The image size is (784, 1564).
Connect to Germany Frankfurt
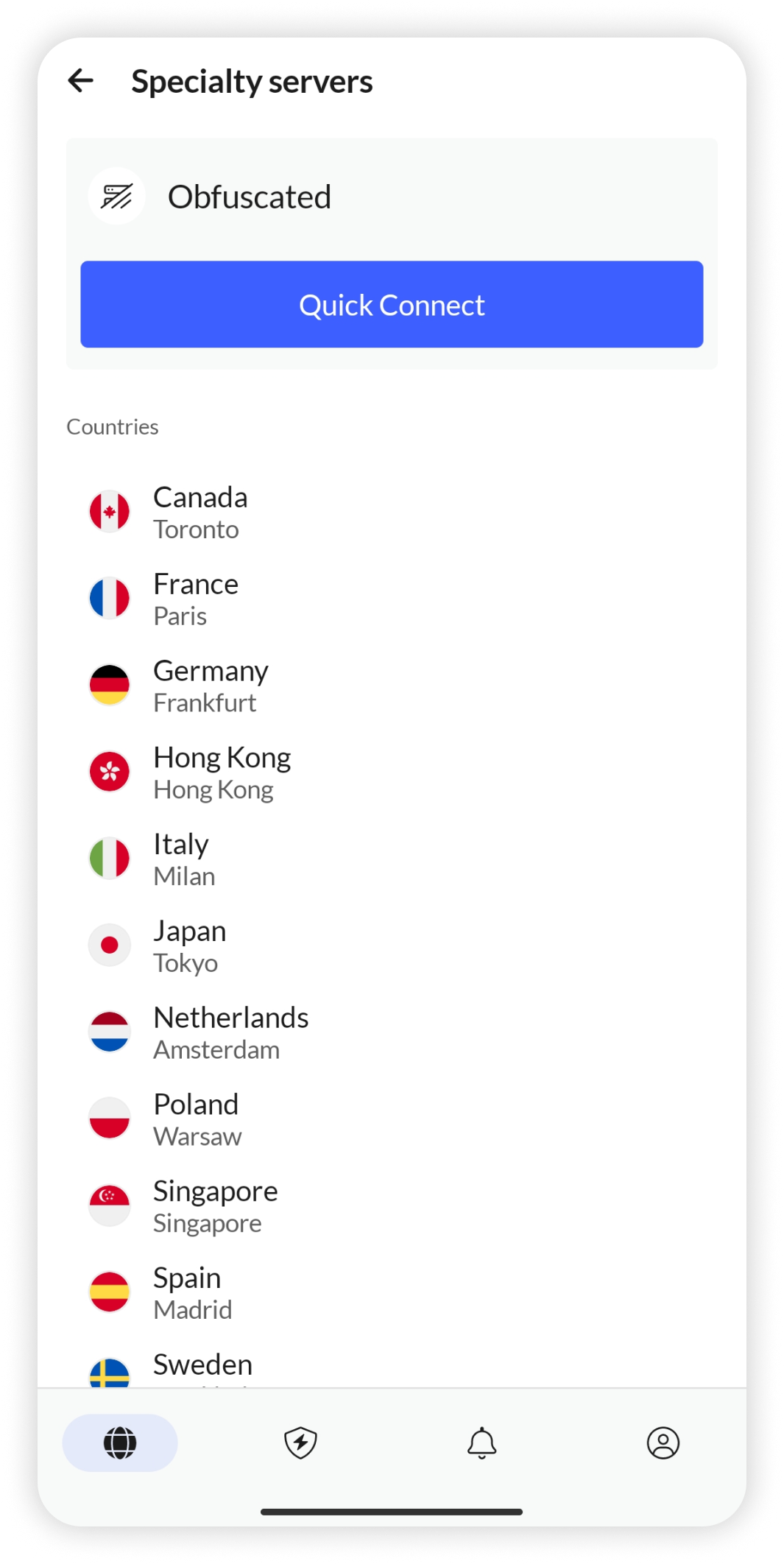[x=211, y=686]
